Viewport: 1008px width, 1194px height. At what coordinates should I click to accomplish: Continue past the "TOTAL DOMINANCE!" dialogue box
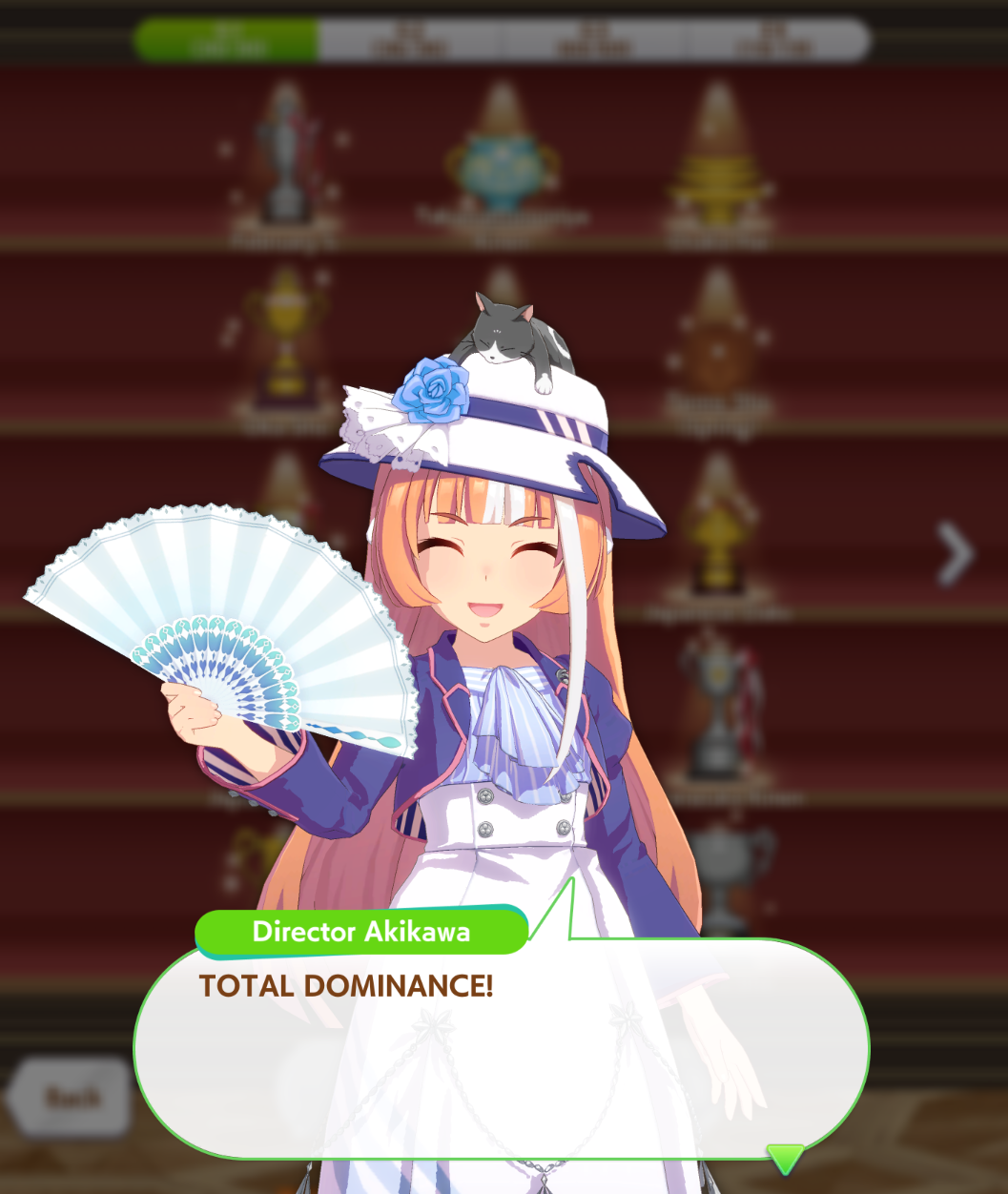501,1047
